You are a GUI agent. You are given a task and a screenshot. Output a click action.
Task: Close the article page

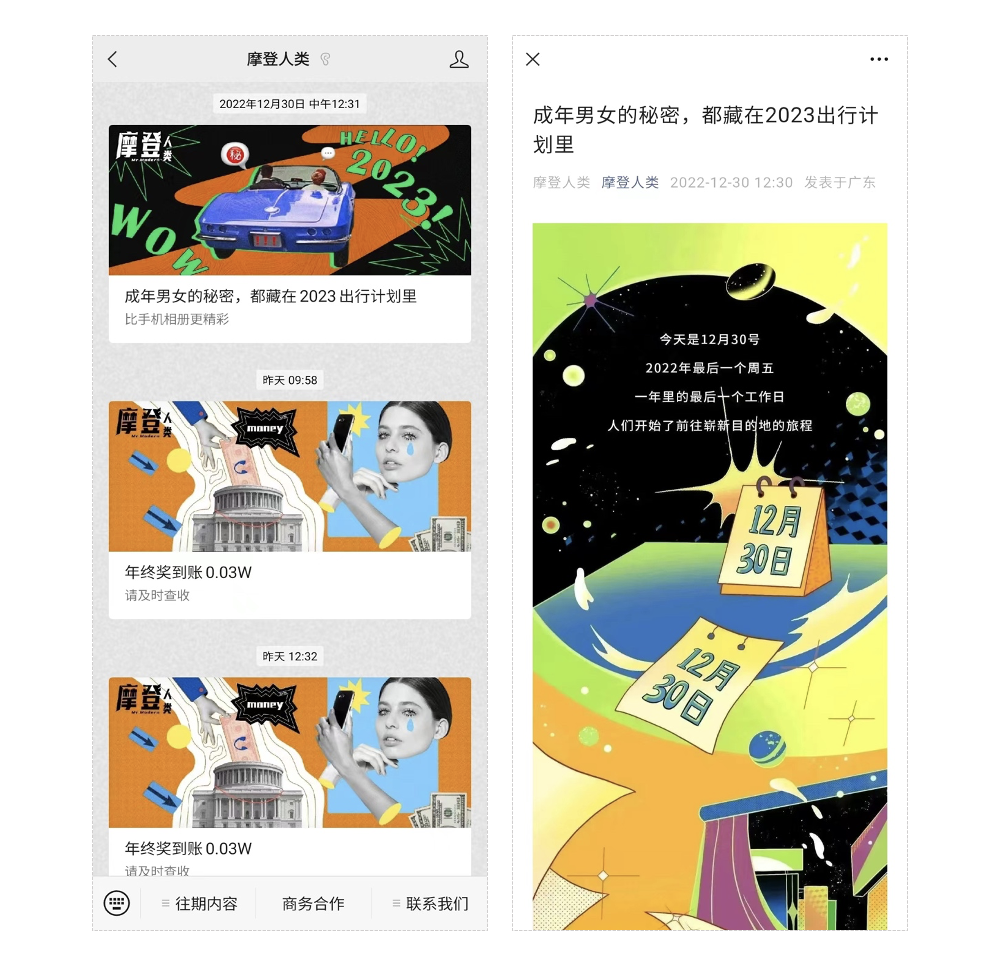(x=533, y=60)
